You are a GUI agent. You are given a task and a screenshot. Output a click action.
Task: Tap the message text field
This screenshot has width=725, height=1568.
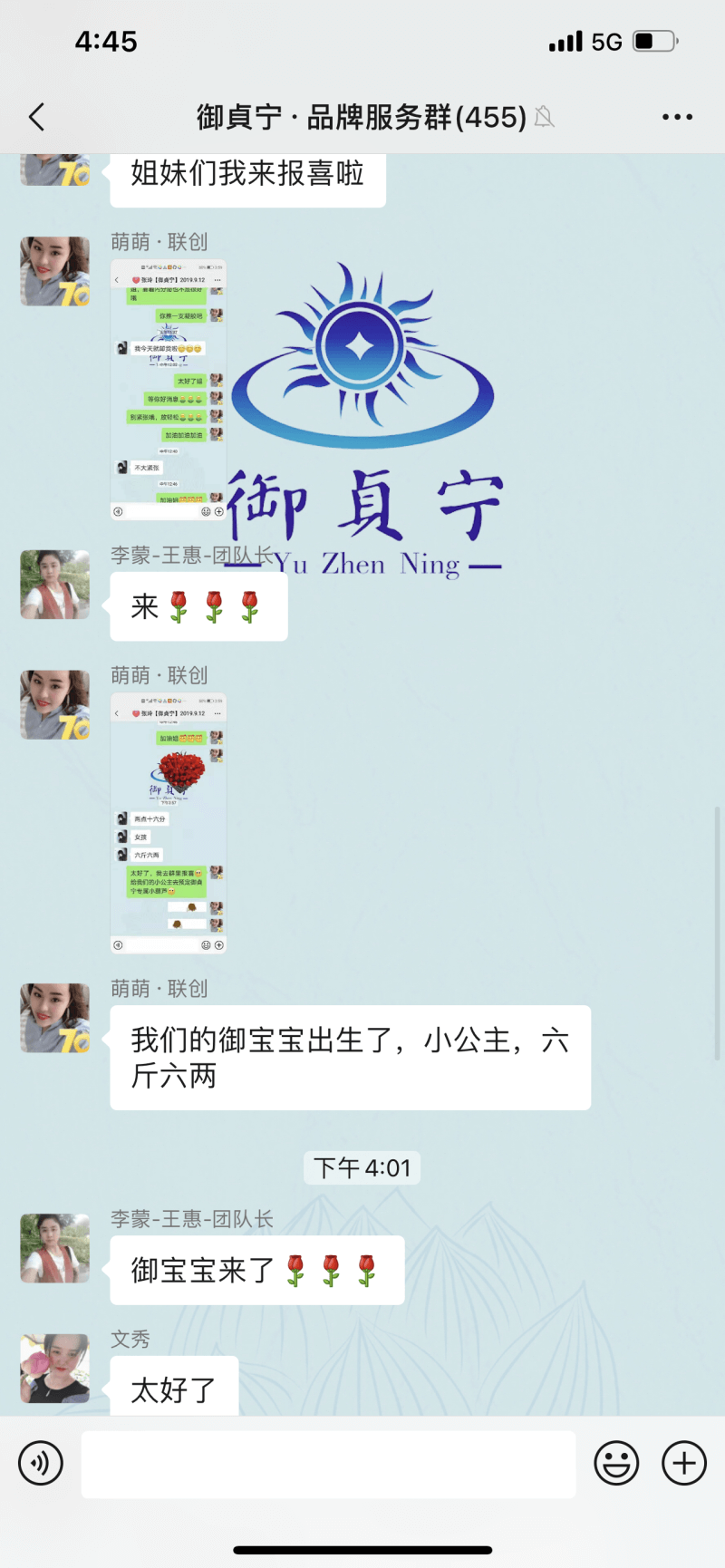328,1465
